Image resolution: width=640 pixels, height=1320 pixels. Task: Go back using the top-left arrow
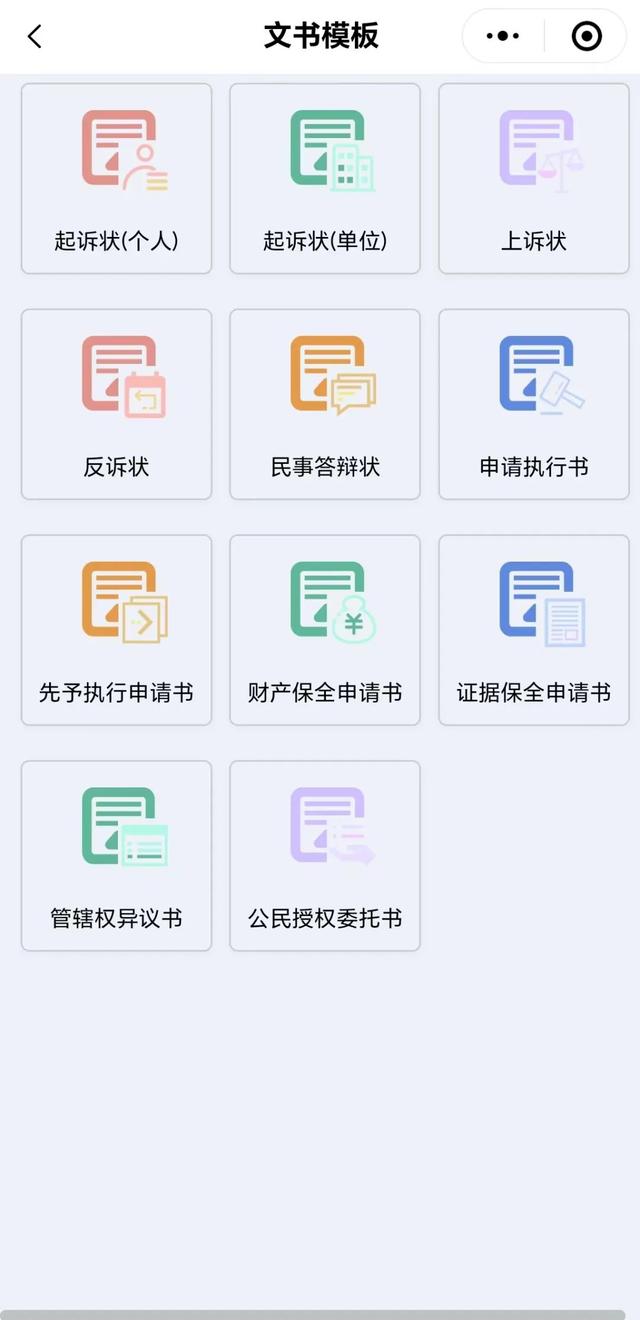click(35, 37)
